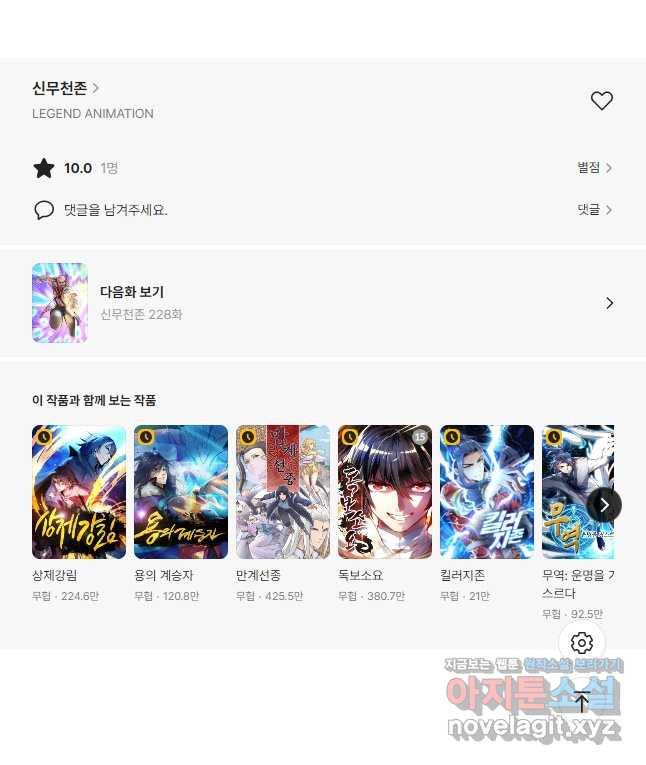Open the 댓글 comments section
This screenshot has width=646, height=765.
coord(594,210)
